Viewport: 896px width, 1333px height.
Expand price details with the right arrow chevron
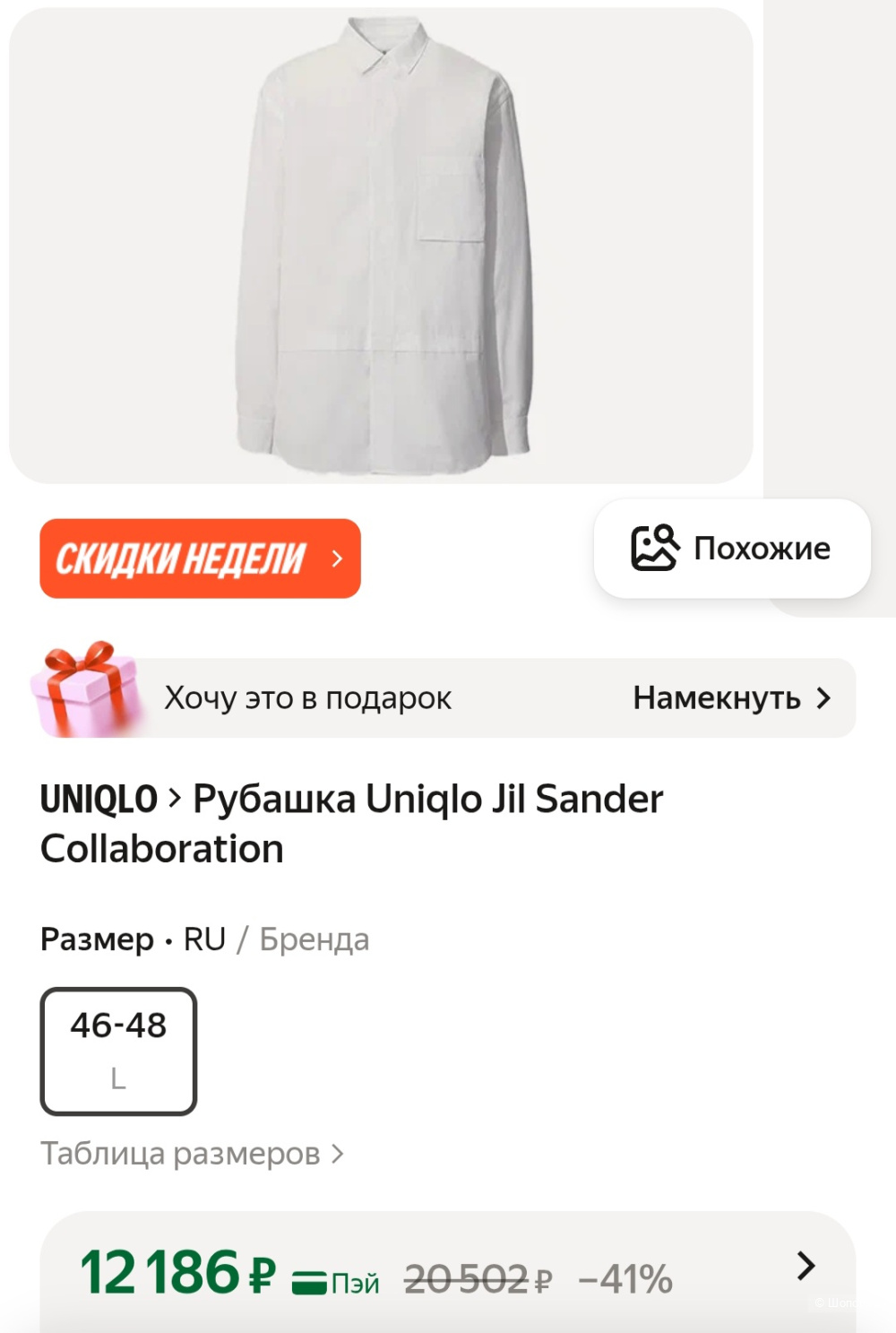point(804,1267)
